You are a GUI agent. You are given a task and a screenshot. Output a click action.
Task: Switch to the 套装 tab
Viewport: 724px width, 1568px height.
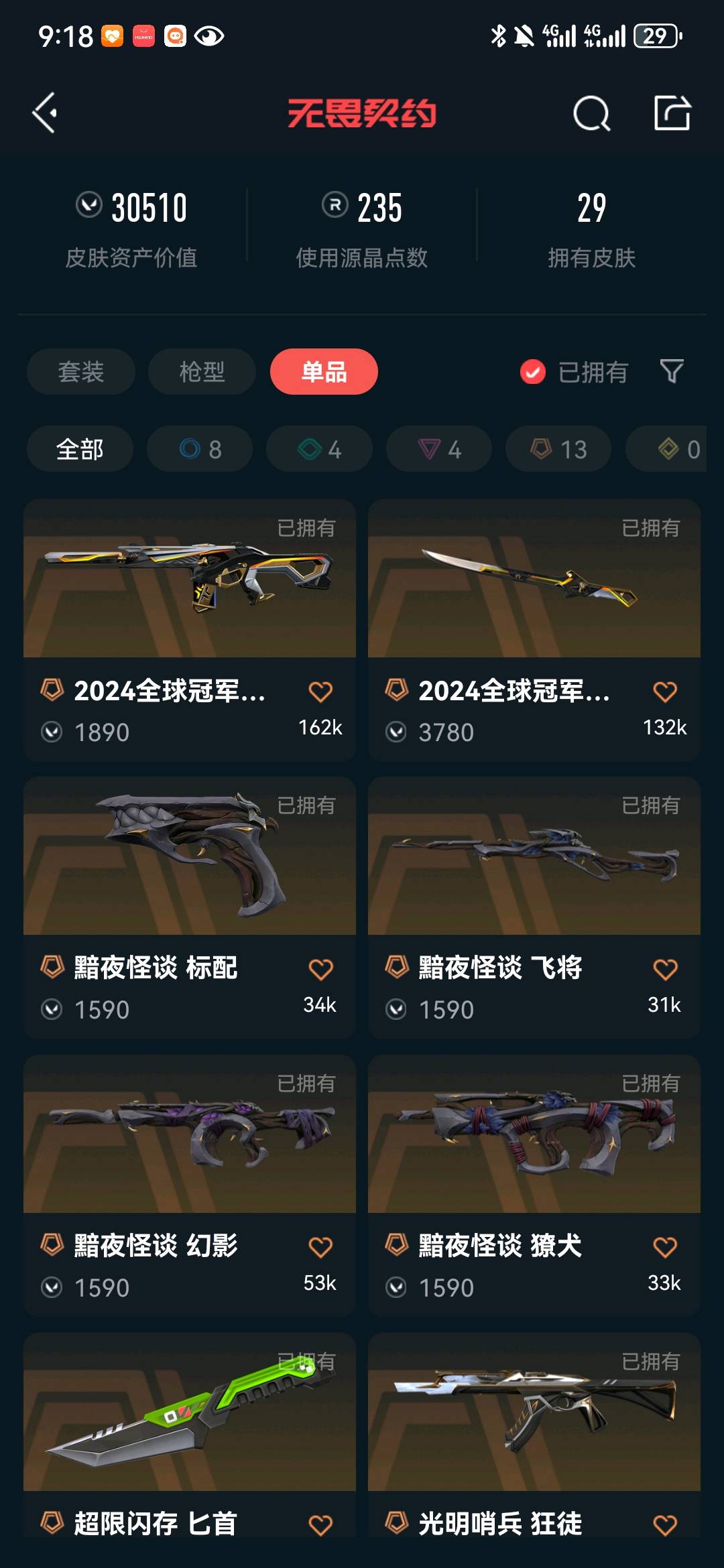[81, 372]
